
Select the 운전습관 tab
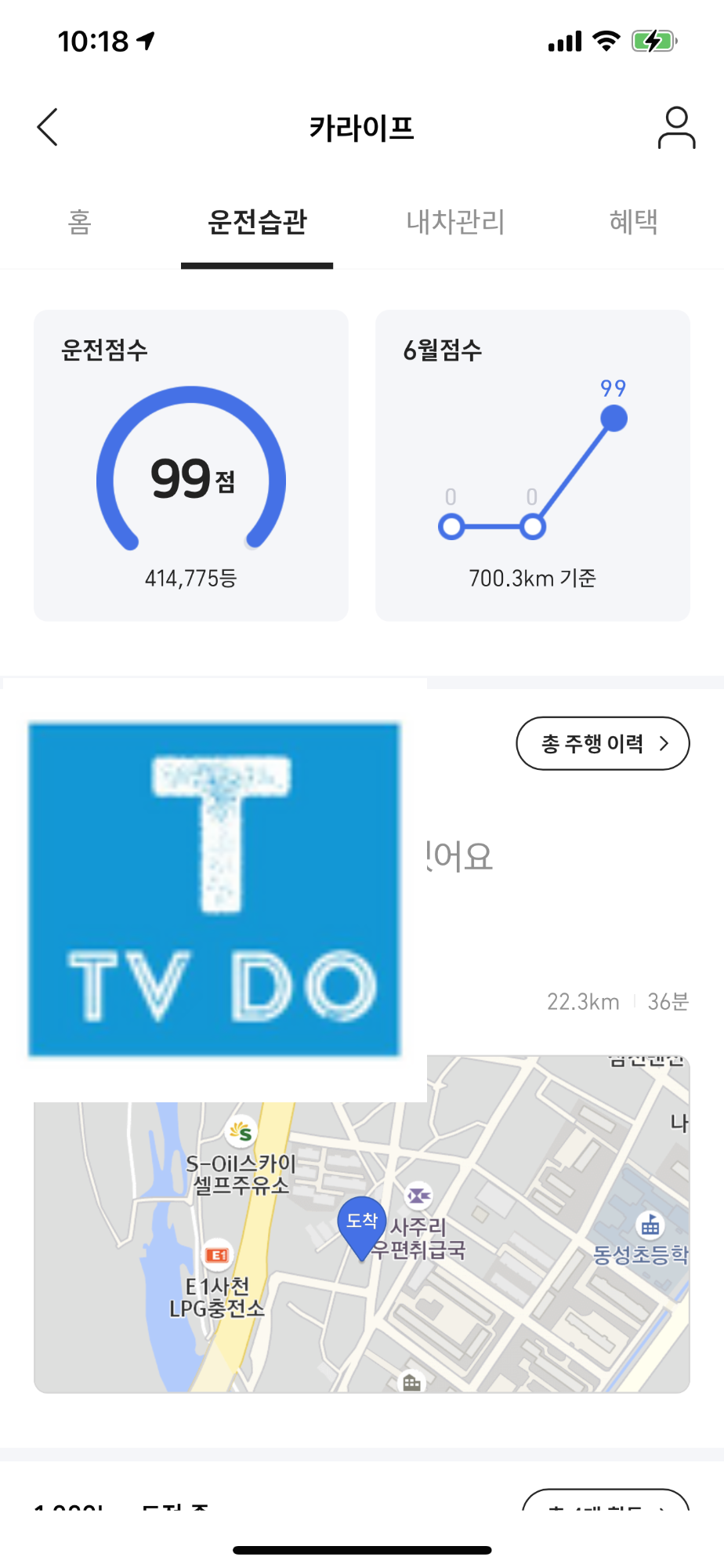[x=257, y=222]
